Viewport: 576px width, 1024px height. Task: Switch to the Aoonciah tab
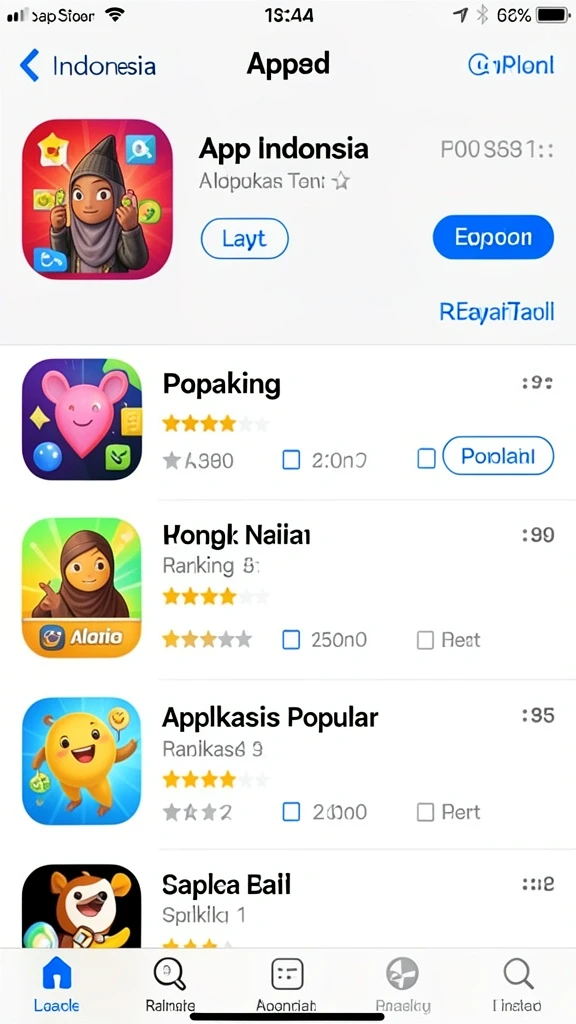point(287,985)
